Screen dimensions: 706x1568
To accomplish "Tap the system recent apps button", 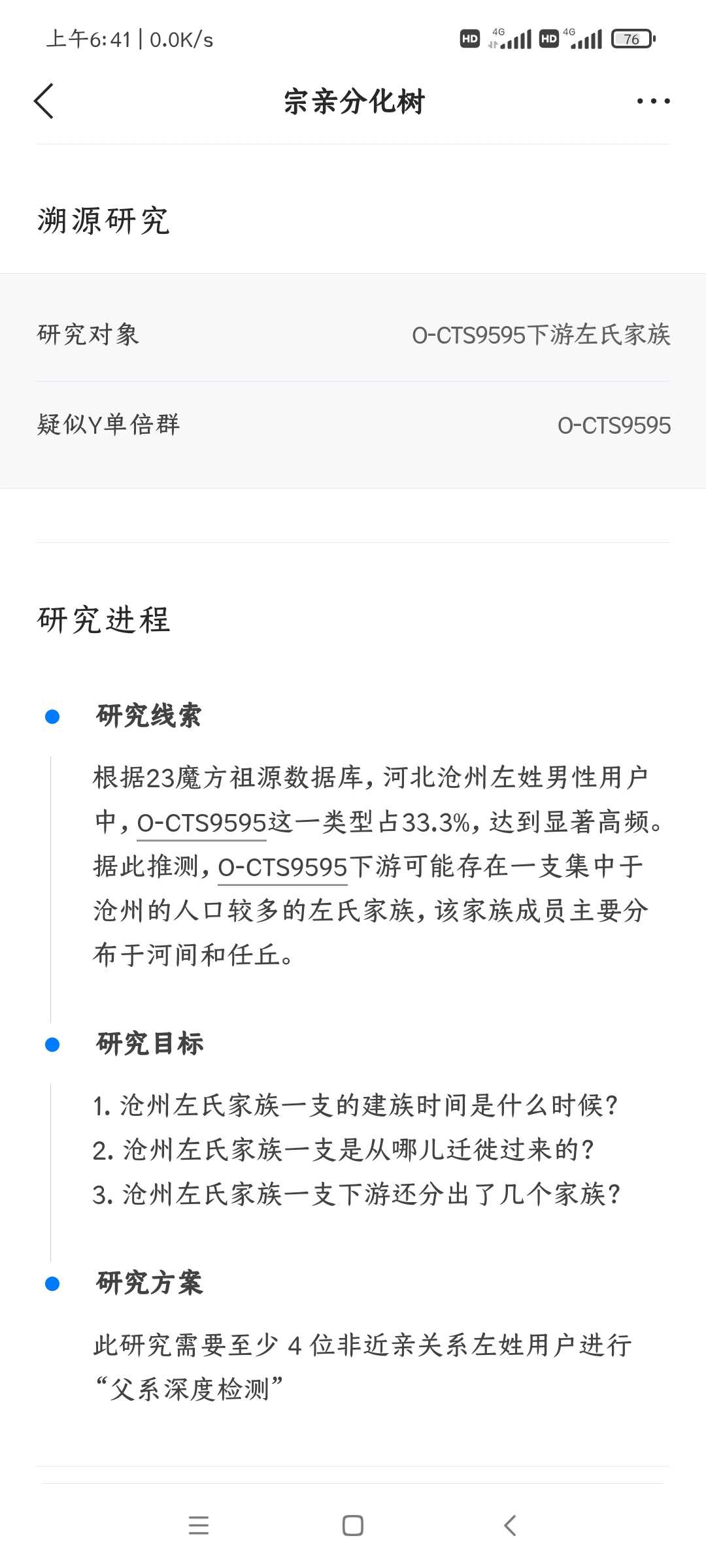I will tap(199, 1525).
